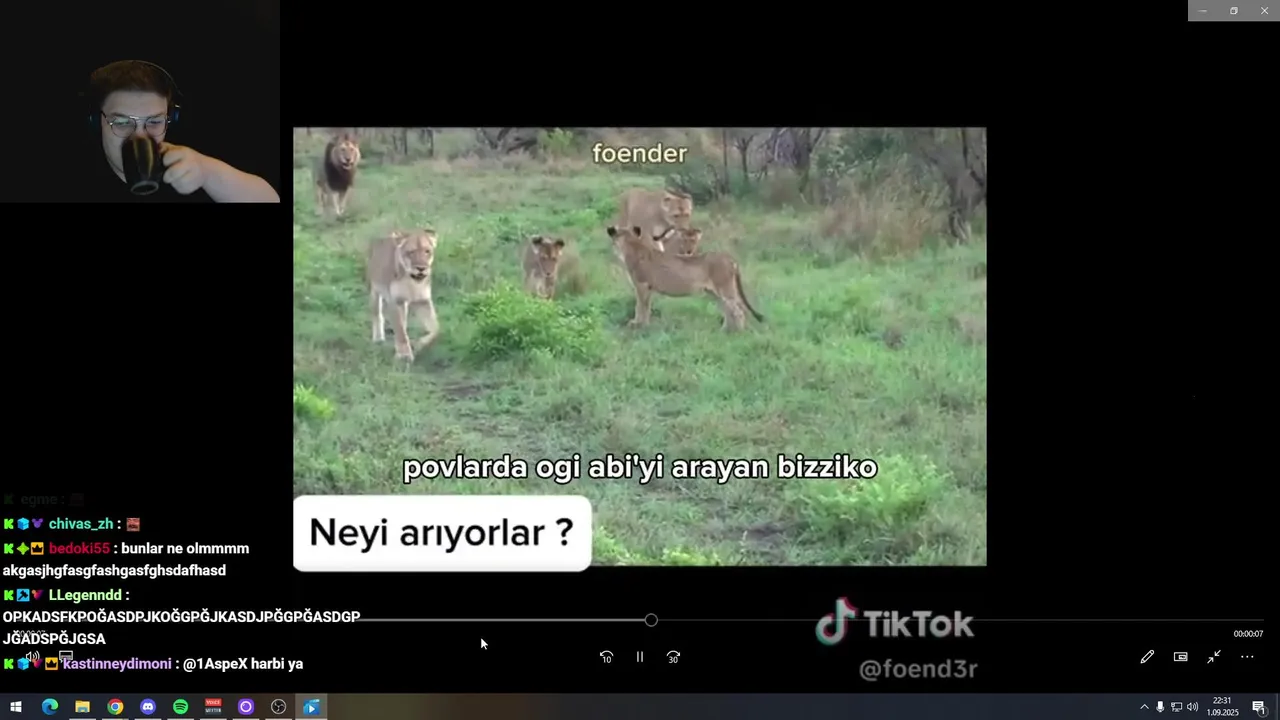
Task: Pause the playing video
Action: (640, 657)
